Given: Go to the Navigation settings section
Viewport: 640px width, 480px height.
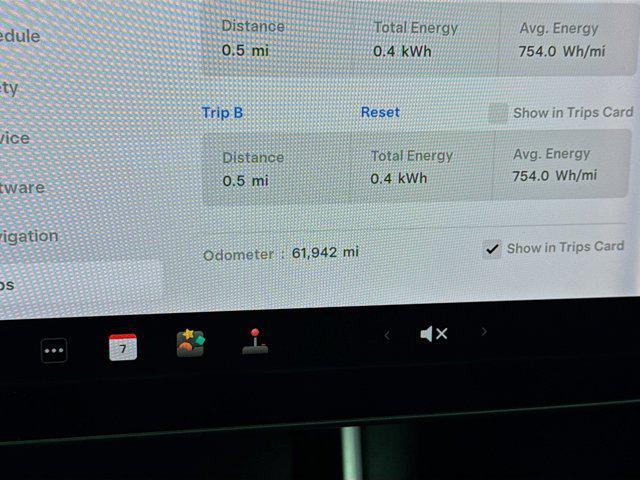Looking at the screenshot, I should point(29,237).
